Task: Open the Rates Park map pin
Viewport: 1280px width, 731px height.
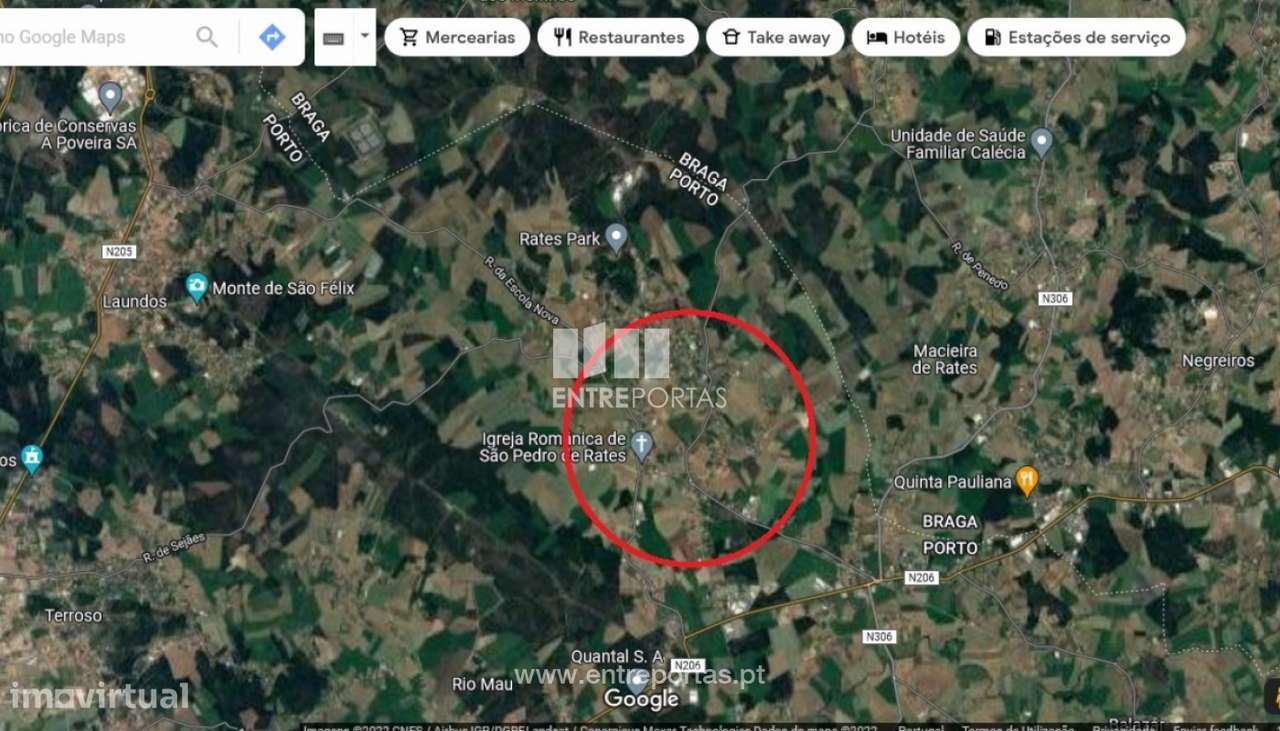Action: click(x=617, y=237)
